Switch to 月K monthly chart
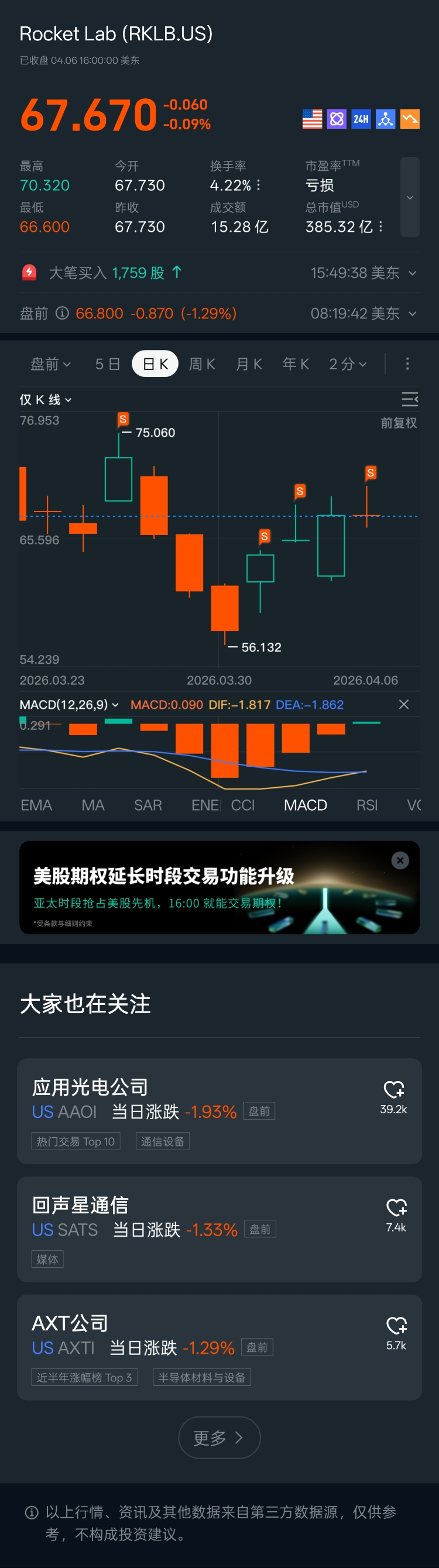 pyautogui.click(x=248, y=364)
